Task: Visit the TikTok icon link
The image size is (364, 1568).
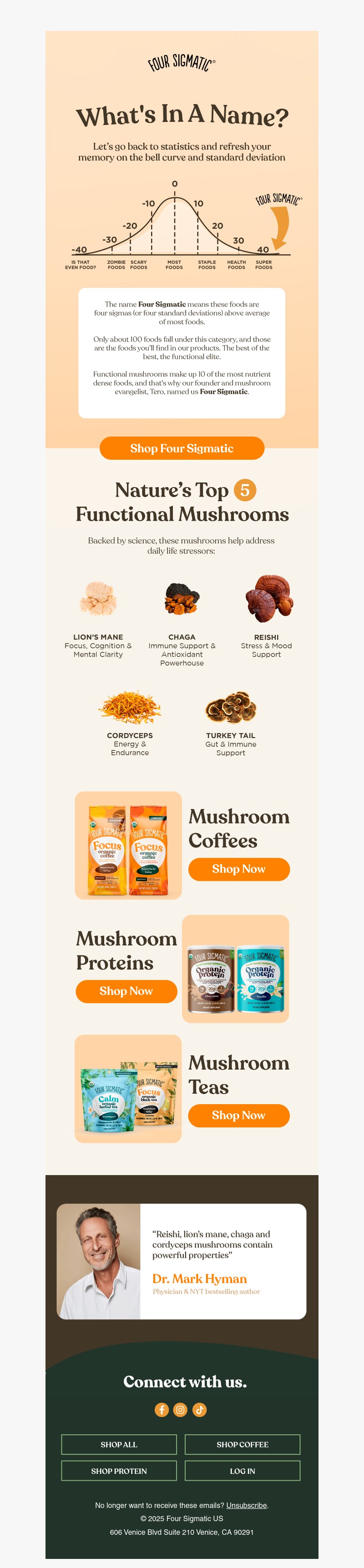Action: tap(200, 1409)
